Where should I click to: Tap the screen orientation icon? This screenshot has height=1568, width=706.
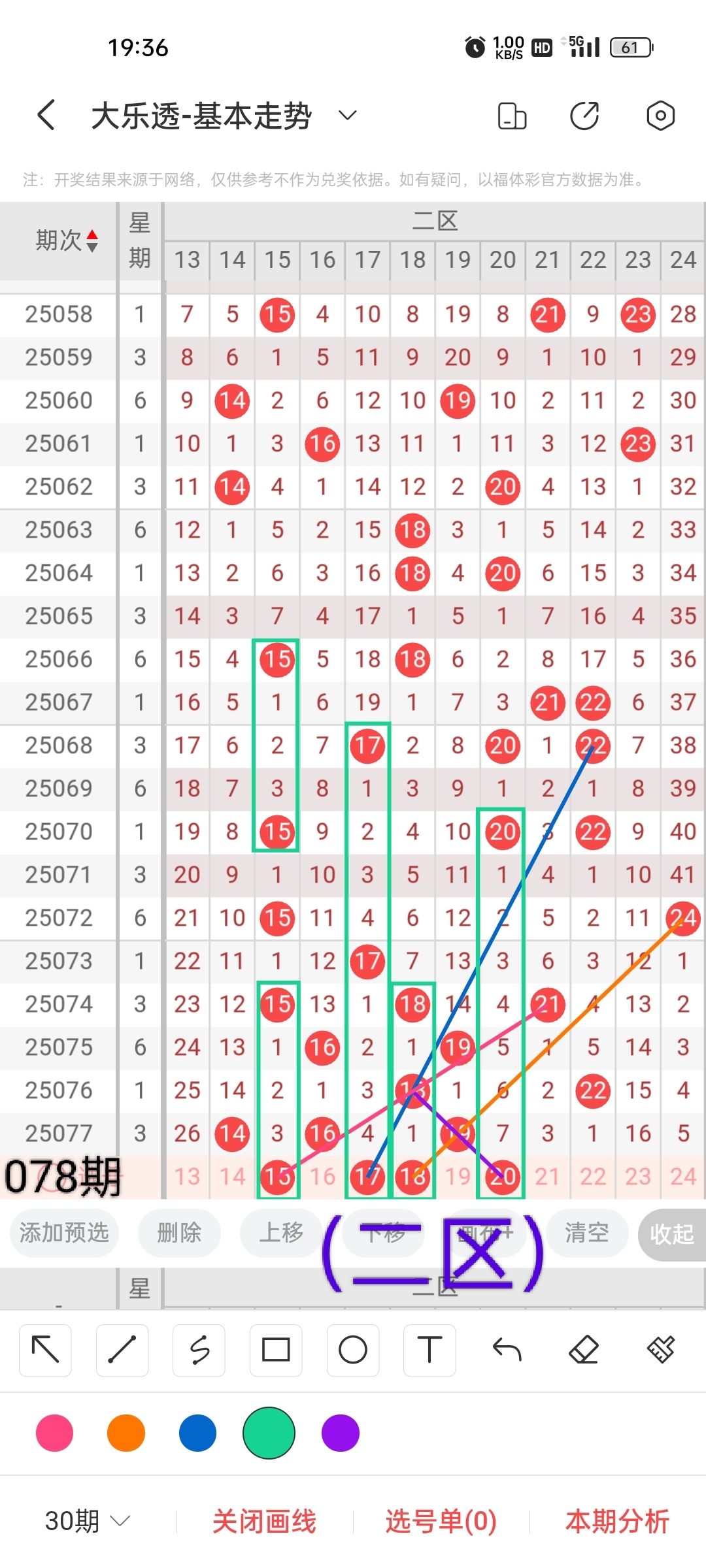[x=512, y=116]
